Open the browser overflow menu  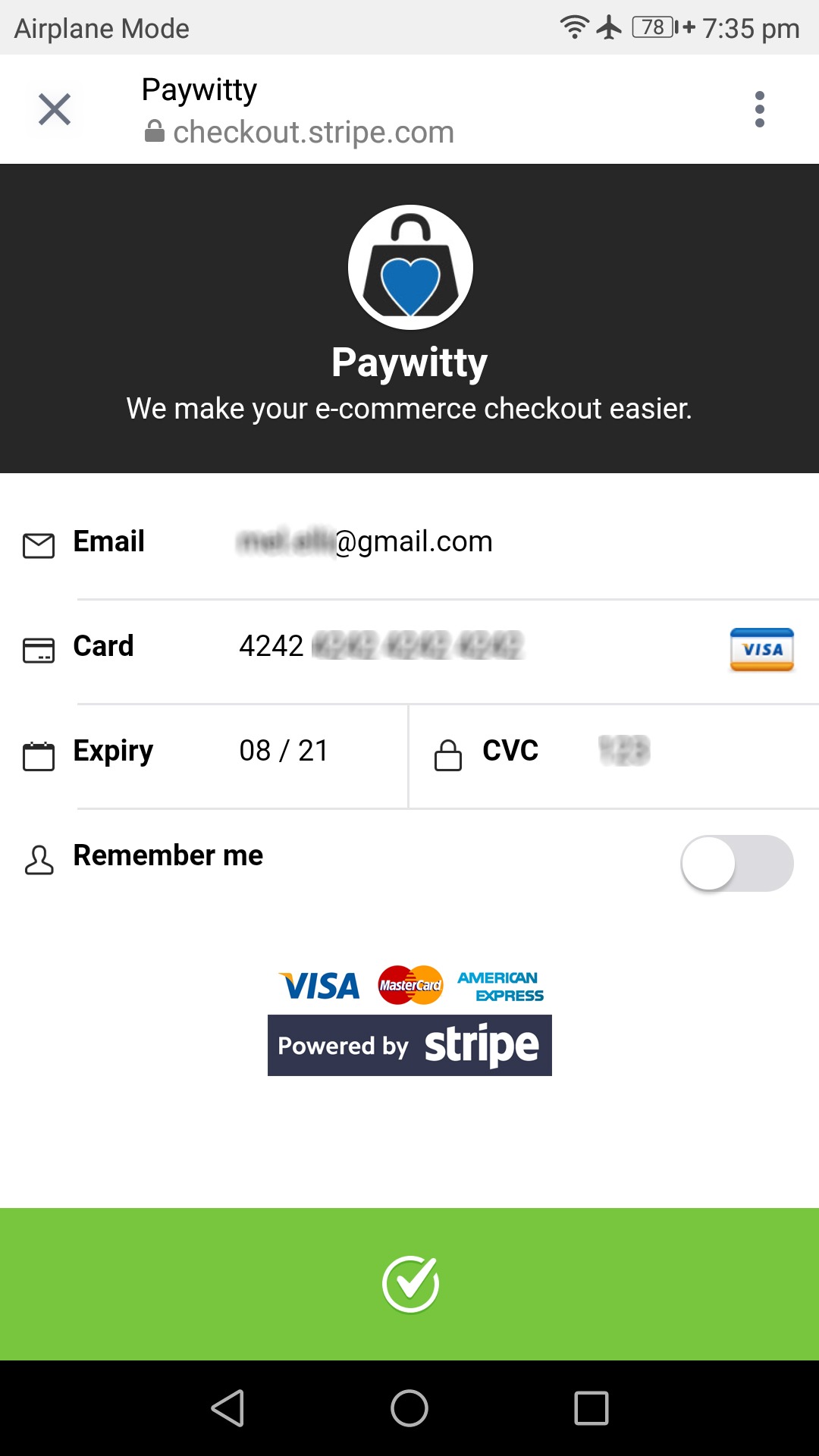[x=759, y=109]
